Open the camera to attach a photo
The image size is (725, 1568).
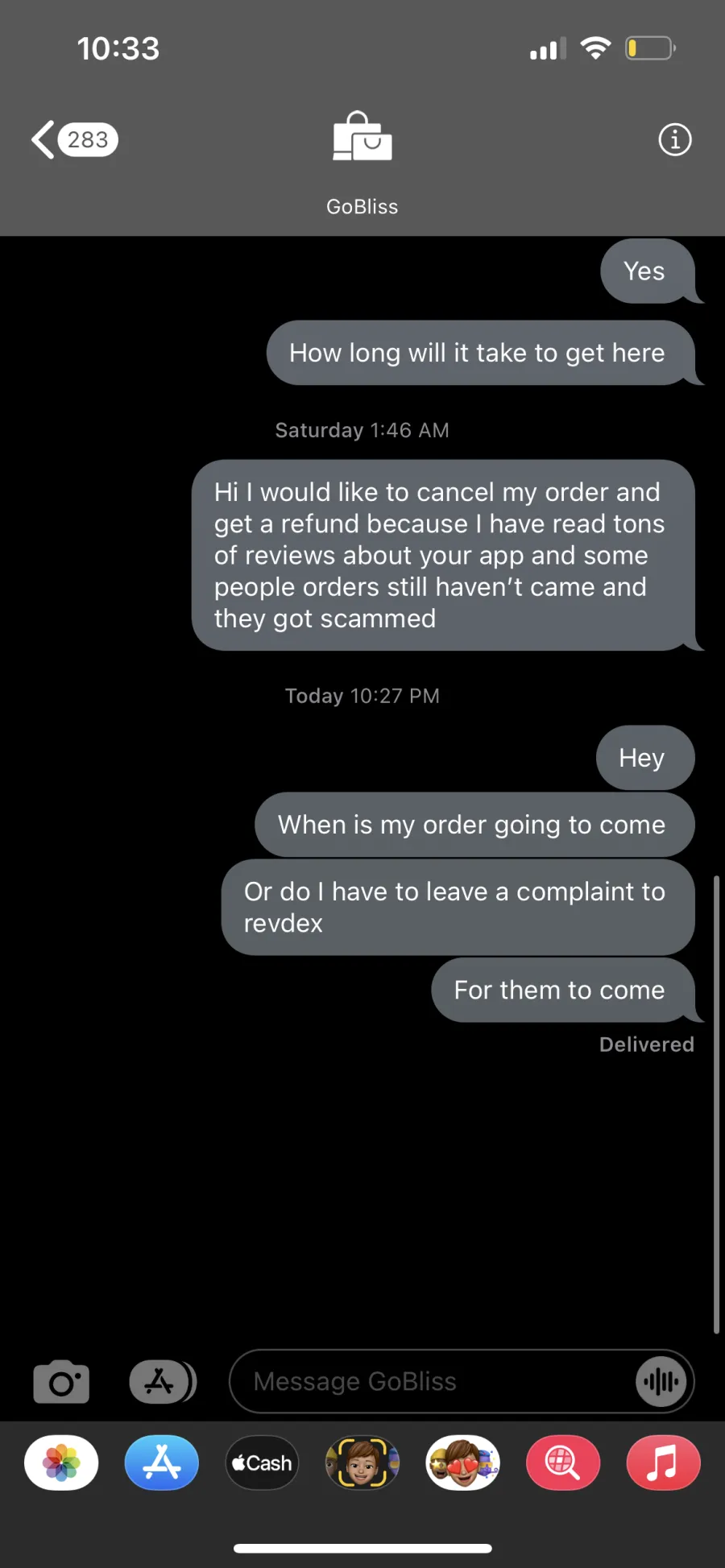click(61, 1382)
